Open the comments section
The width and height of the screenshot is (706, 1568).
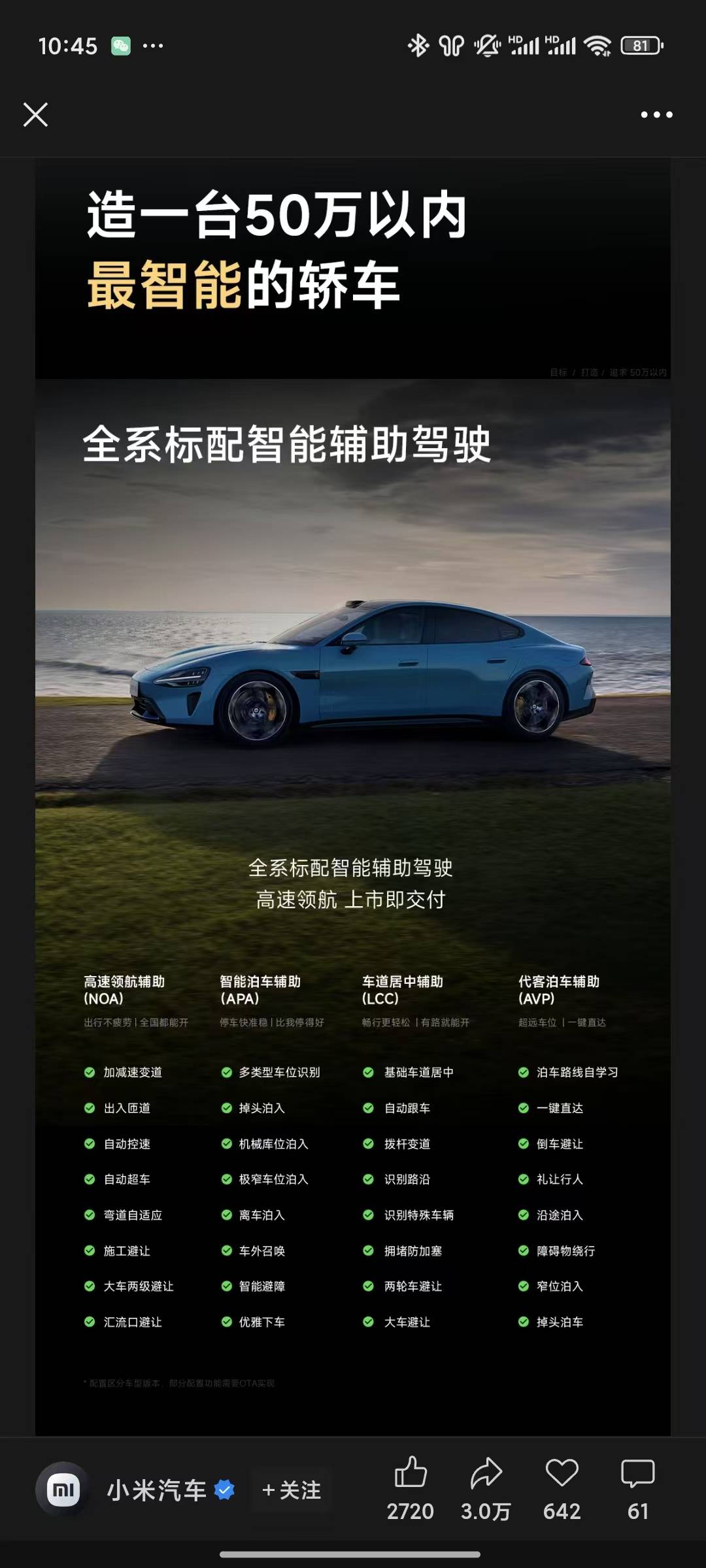click(637, 1474)
